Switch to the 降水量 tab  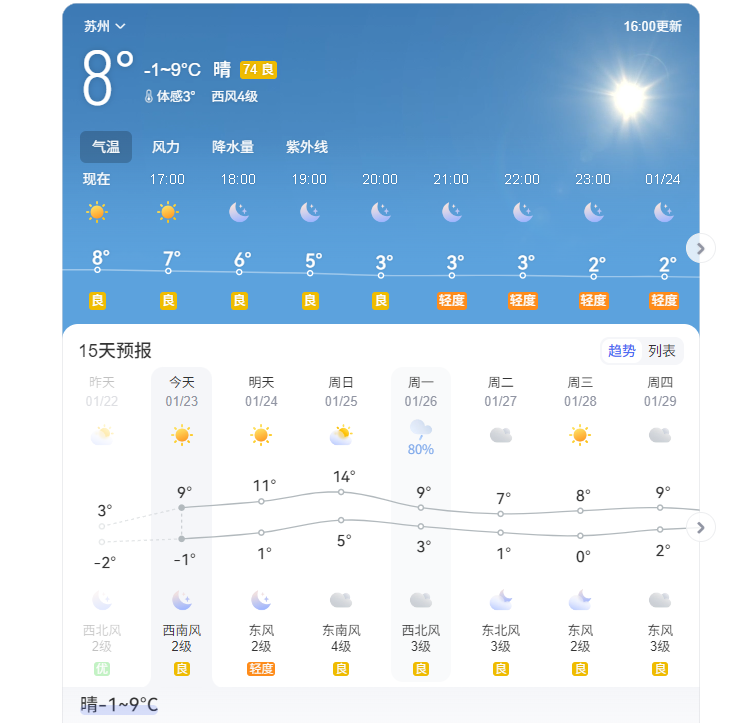coord(233,147)
